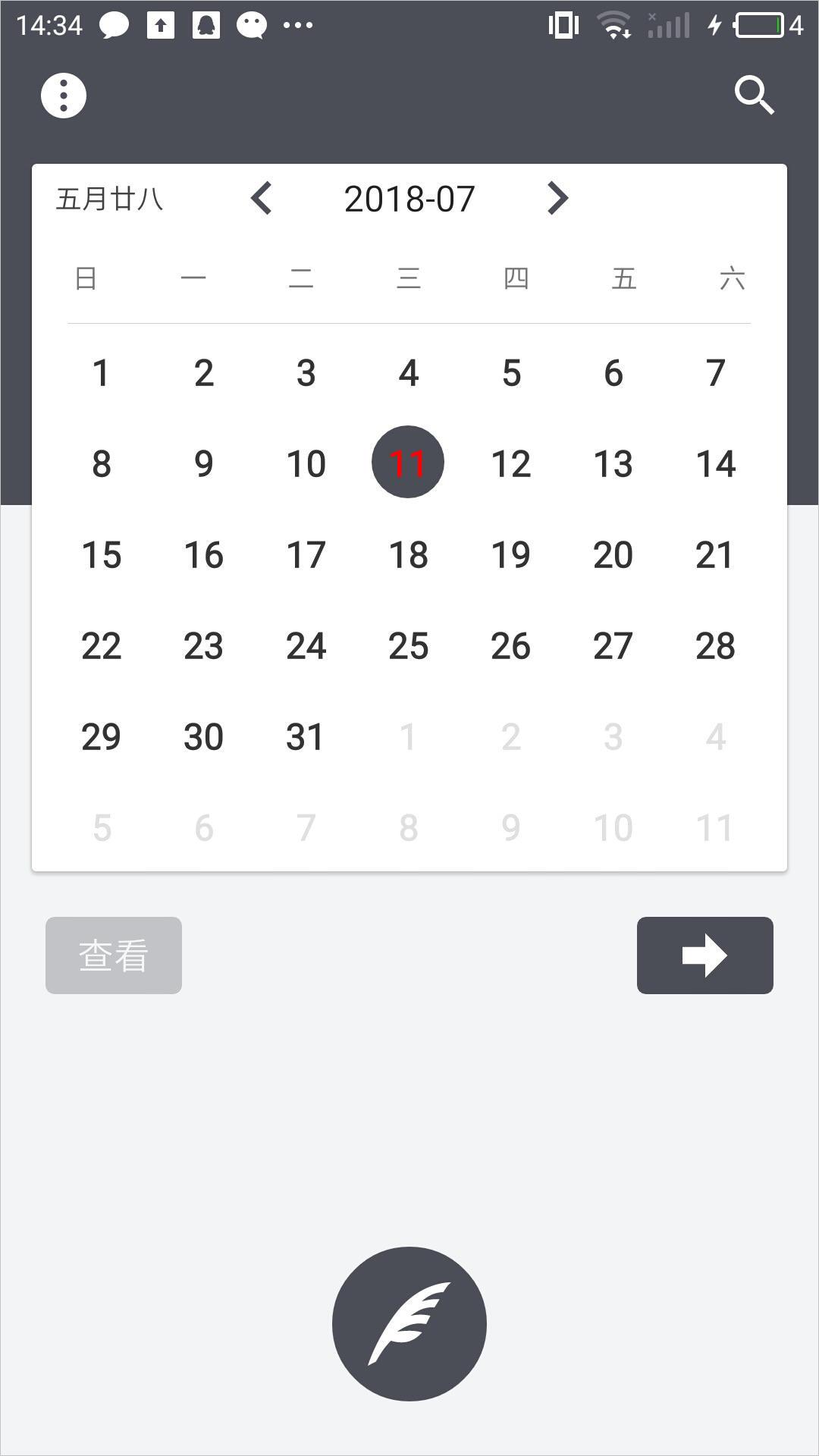Select the highlighted date 11 in July

pyautogui.click(x=408, y=463)
